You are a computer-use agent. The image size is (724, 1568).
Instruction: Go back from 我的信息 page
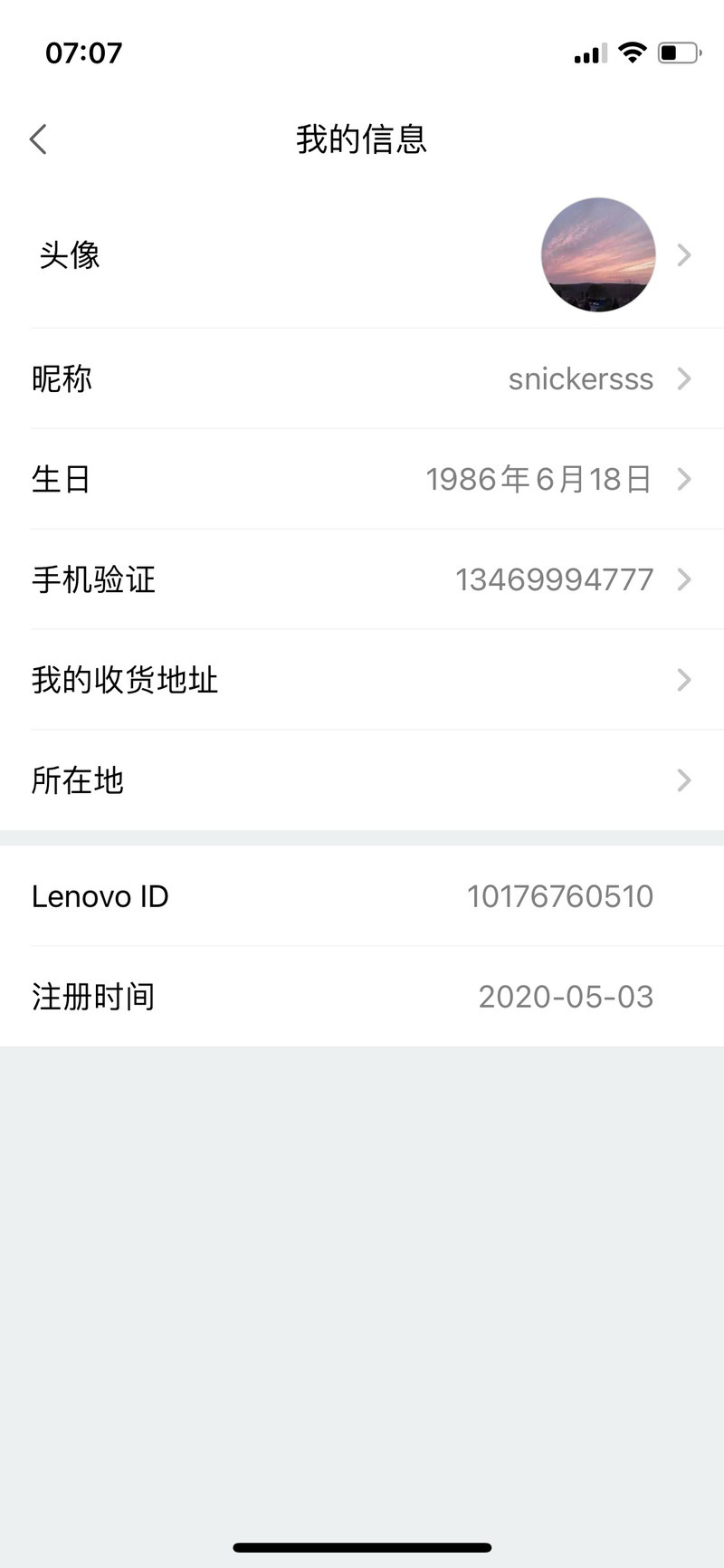[38, 139]
